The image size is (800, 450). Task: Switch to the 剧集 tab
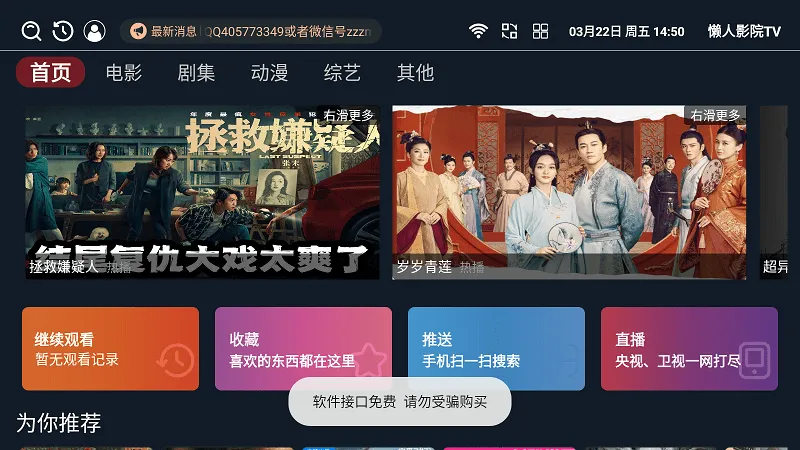click(197, 72)
